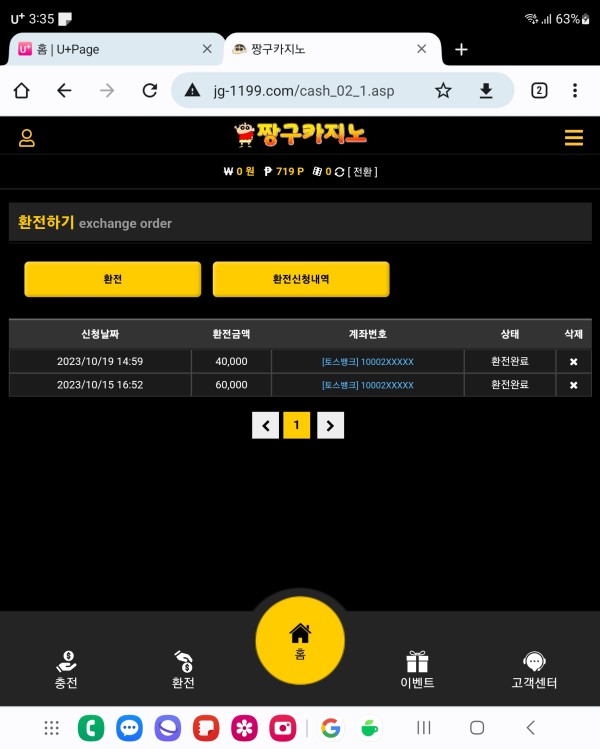600x749 pixels.
Task: Reload the current page
Action: click(x=150, y=91)
